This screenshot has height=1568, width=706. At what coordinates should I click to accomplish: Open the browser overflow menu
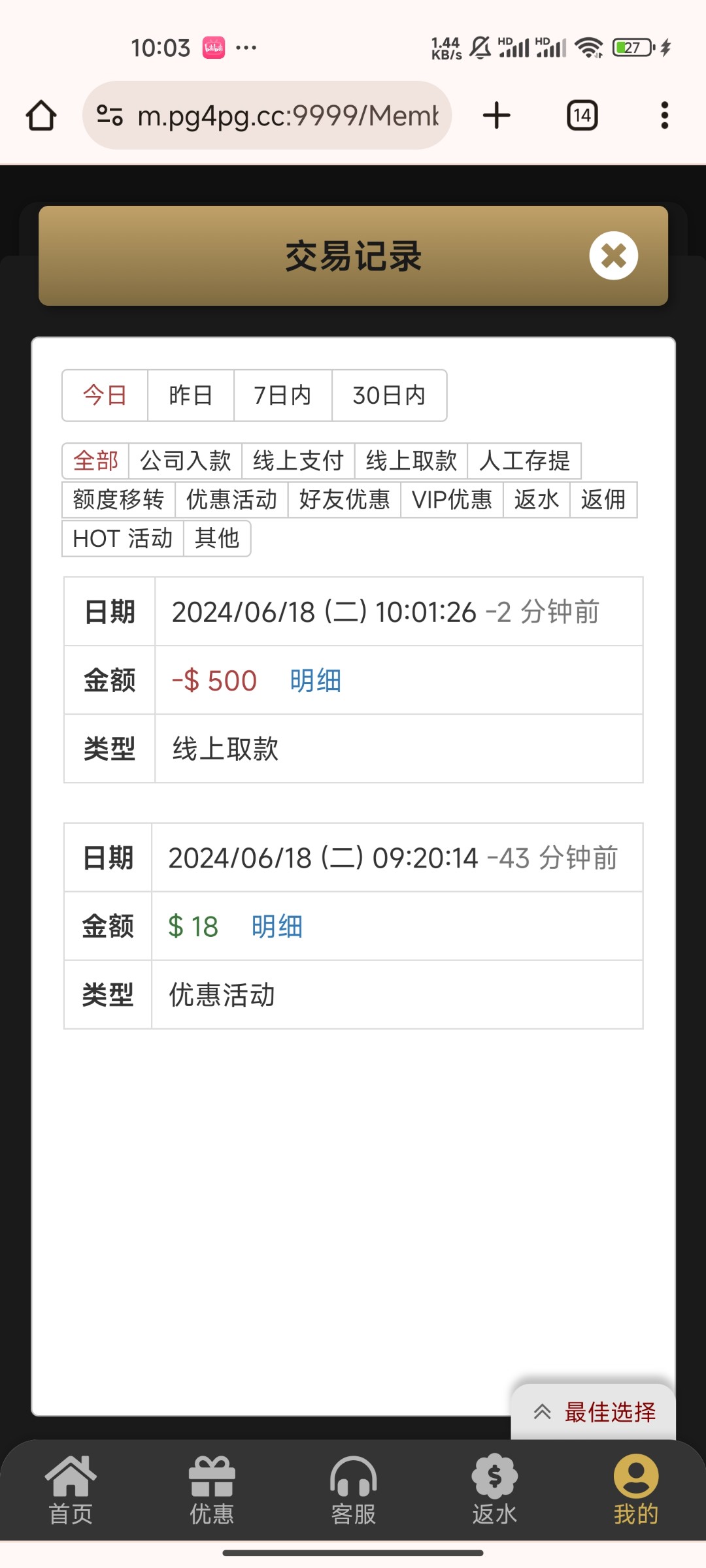[664, 114]
